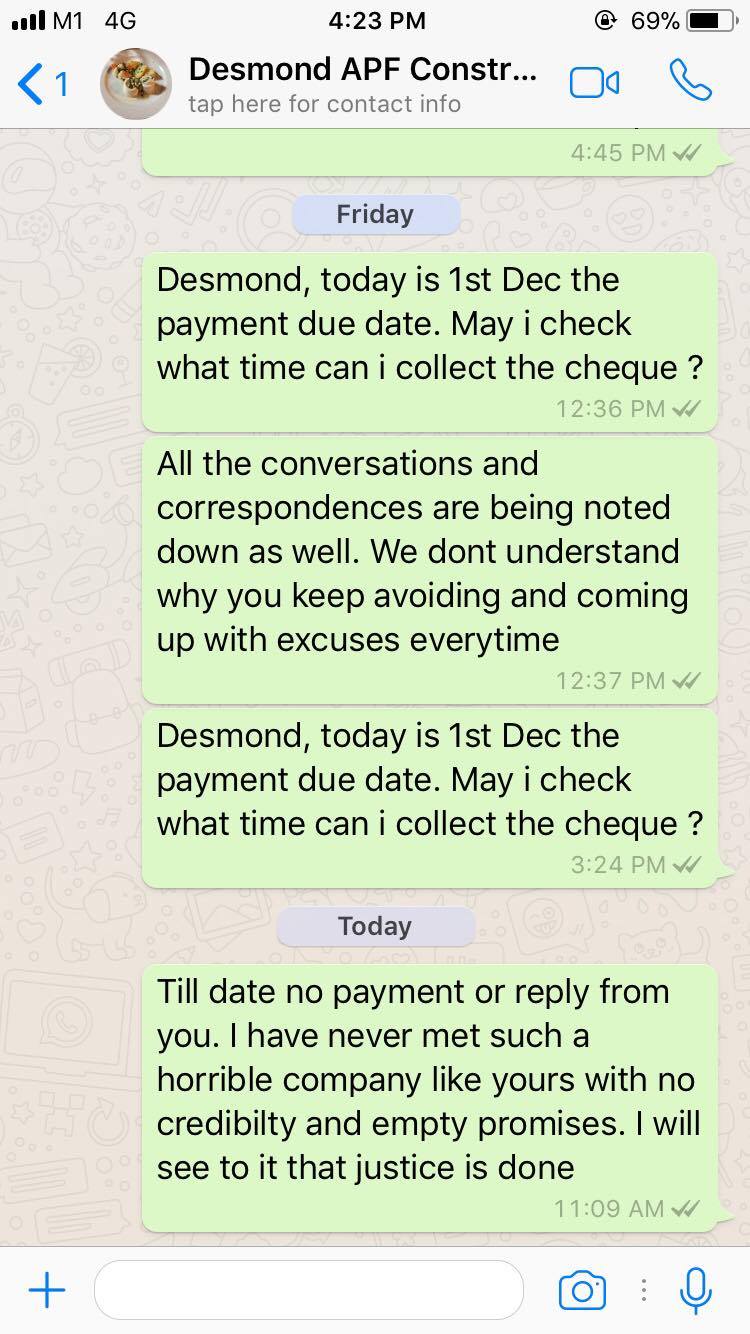Open the camera to send photo

[x=582, y=1290]
